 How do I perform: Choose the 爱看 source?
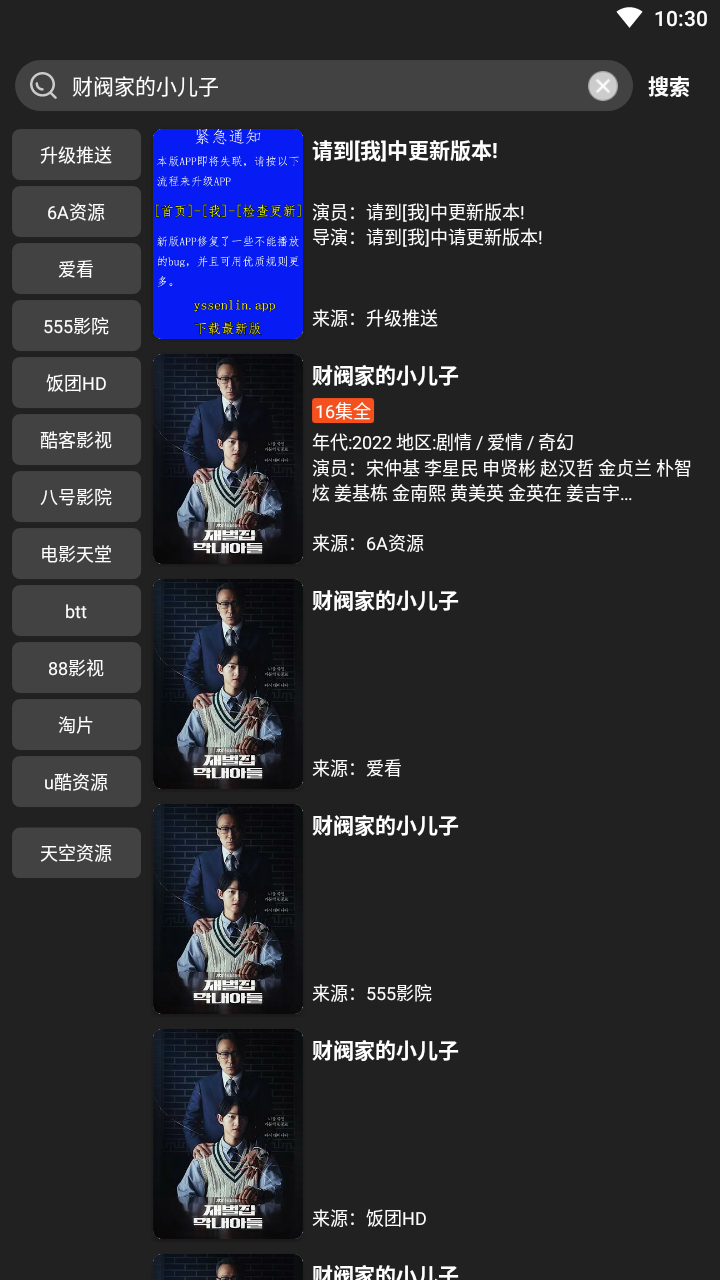(x=76, y=269)
